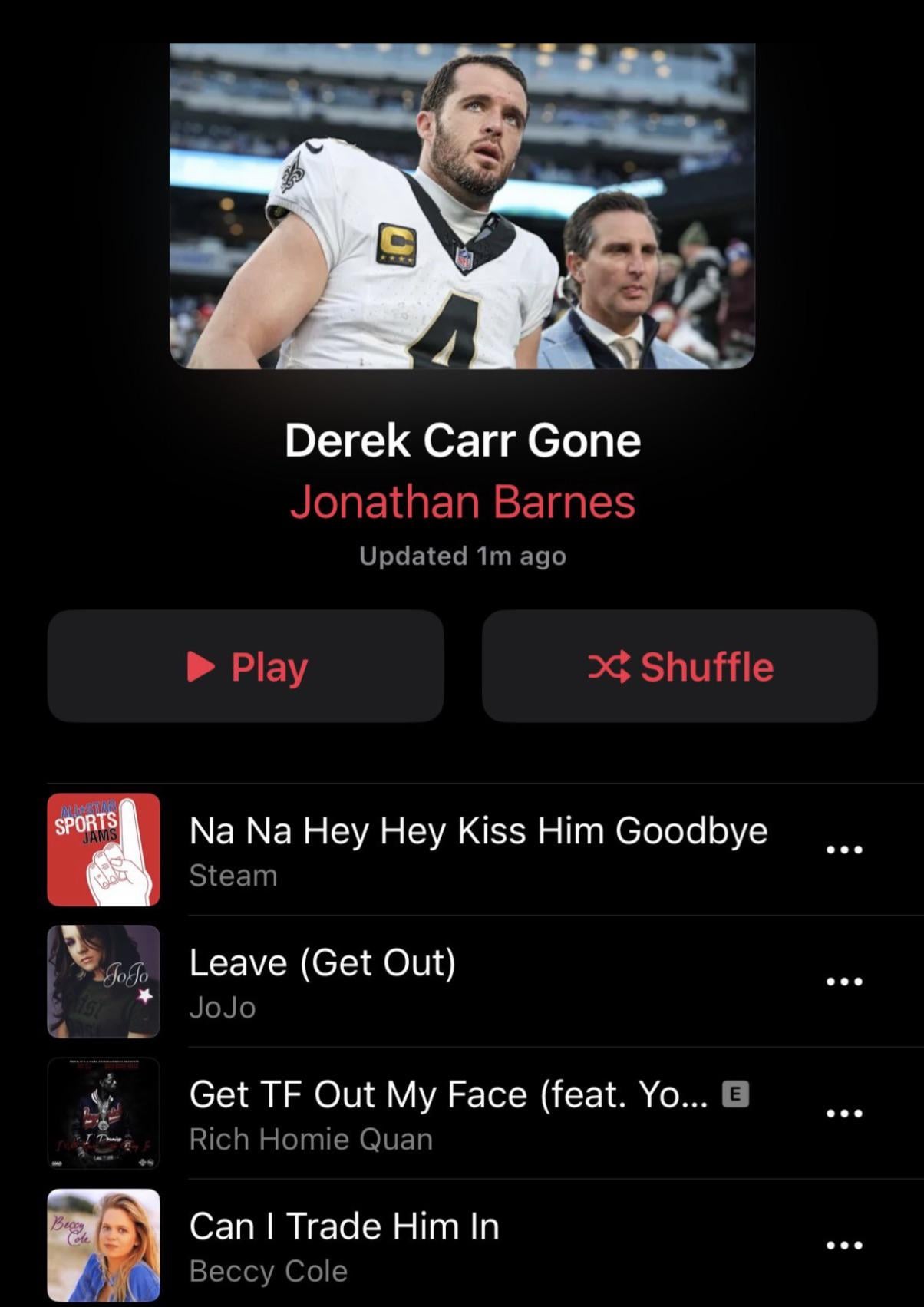
Task: Open more options for JoJo's song
Action: (844, 982)
